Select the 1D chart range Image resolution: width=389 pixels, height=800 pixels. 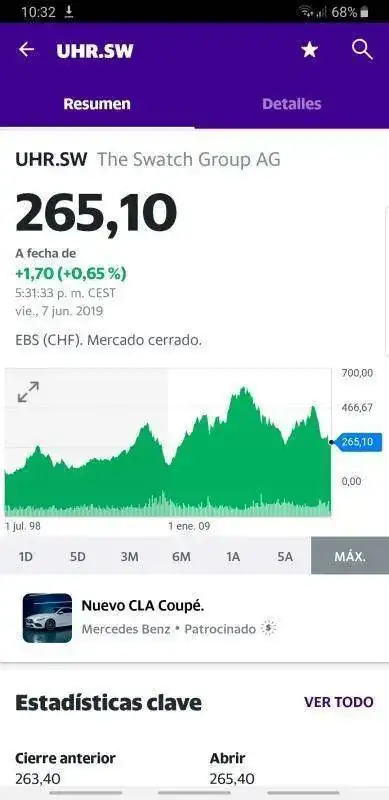(26, 556)
